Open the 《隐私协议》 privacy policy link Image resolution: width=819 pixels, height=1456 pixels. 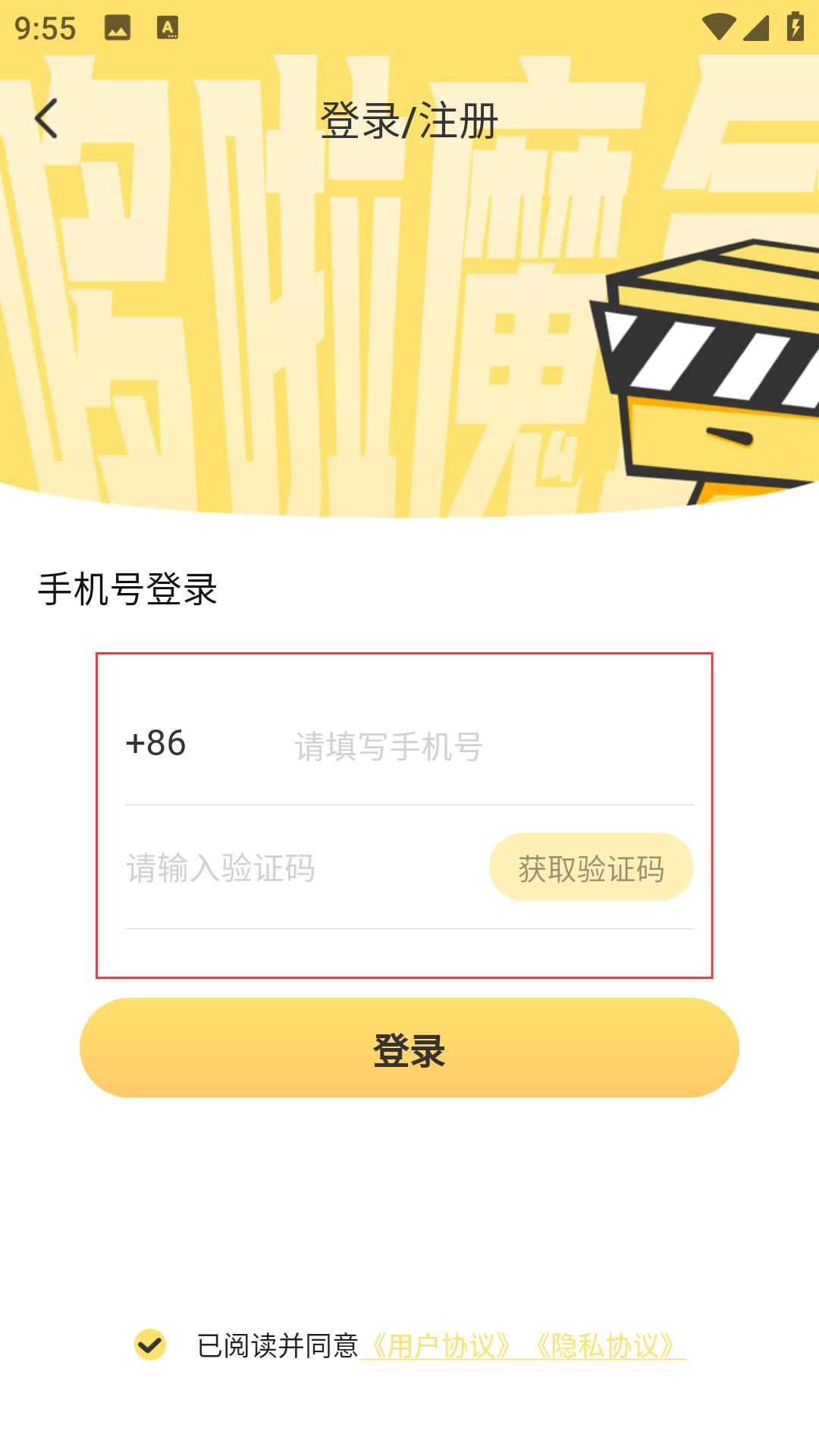[x=604, y=1346]
